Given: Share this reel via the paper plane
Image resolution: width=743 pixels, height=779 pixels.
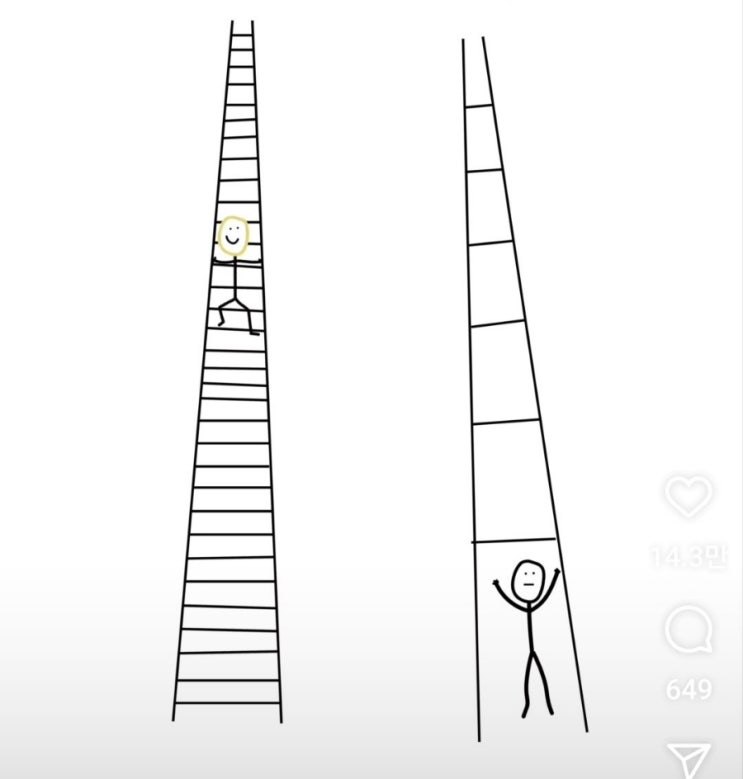Looking at the screenshot, I should click(689, 762).
